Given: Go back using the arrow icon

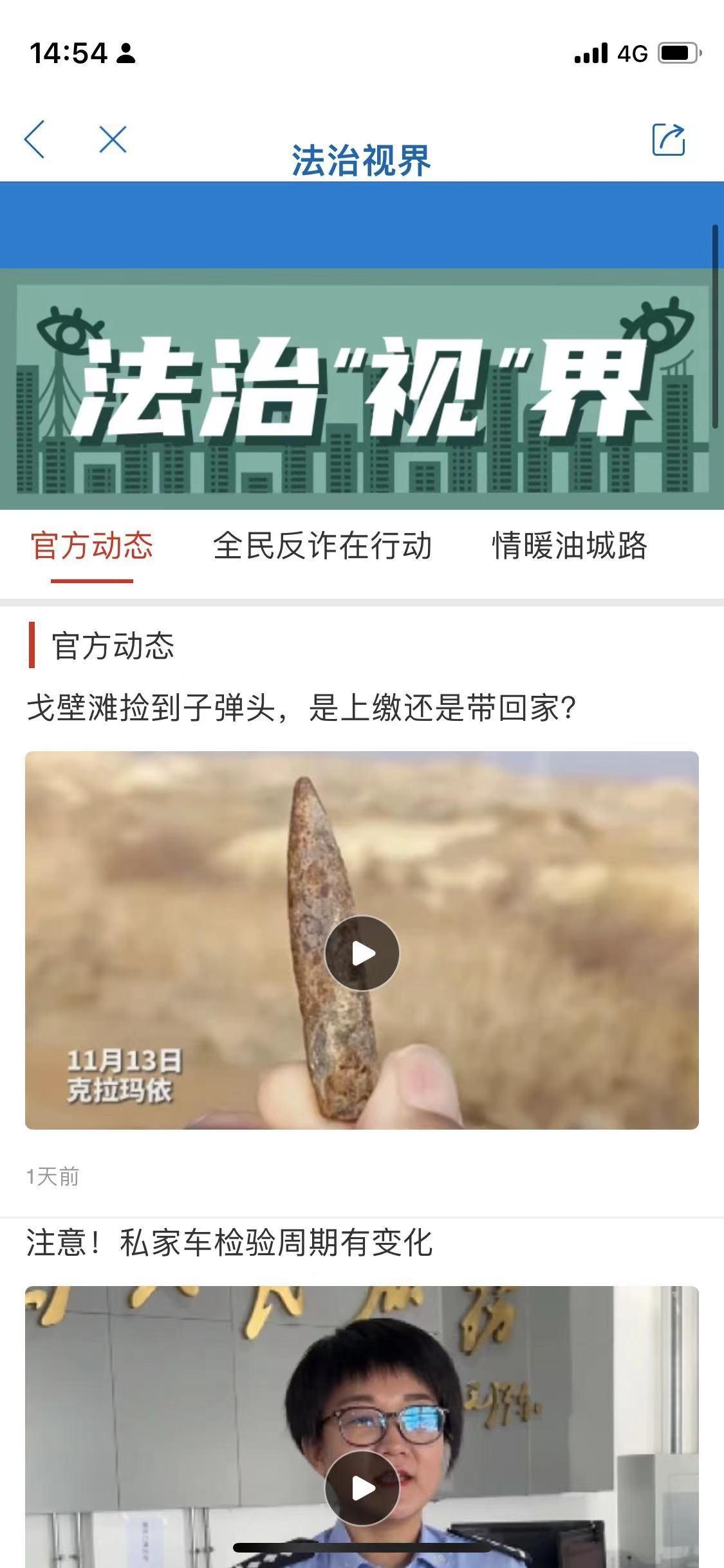Looking at the screenshot, I should point(35,139).
